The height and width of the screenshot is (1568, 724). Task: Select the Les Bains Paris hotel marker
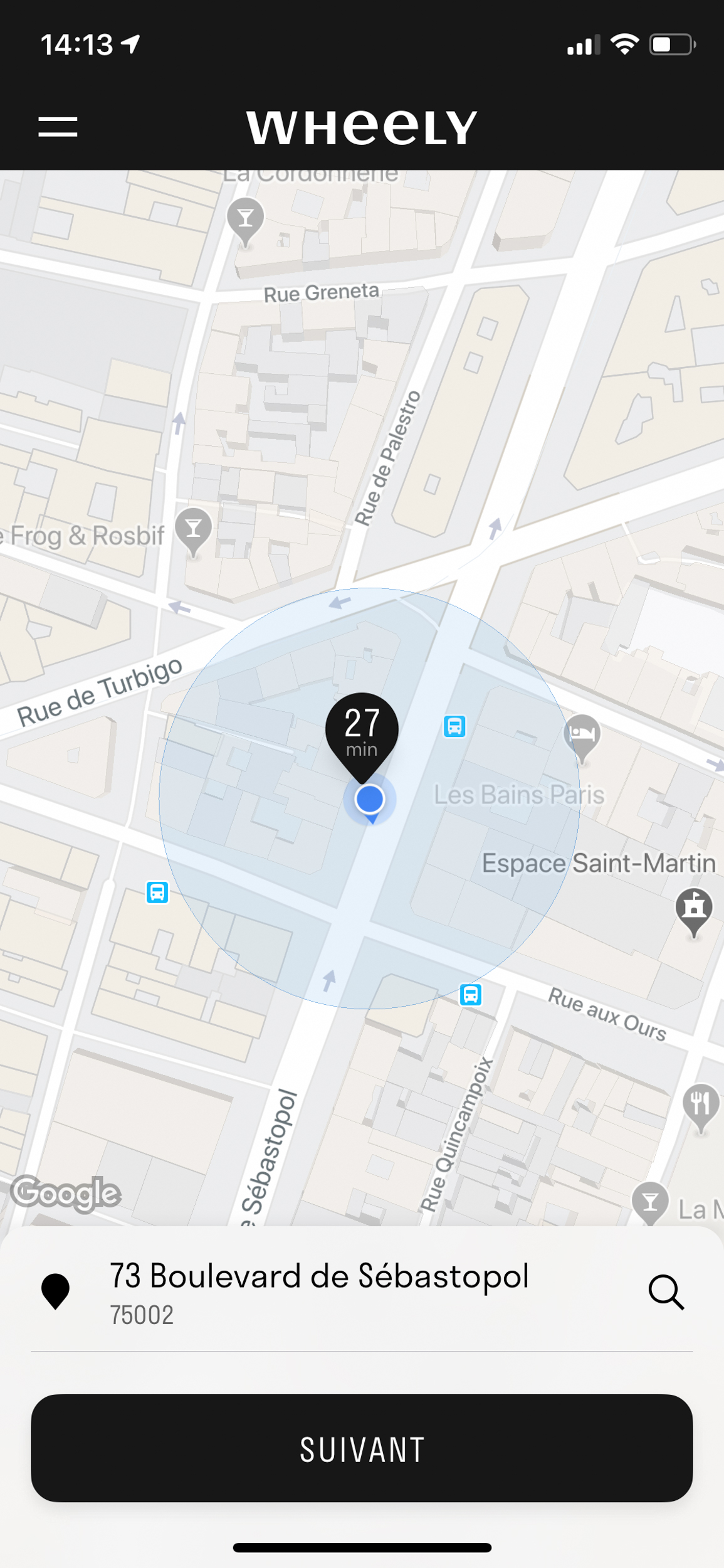coord(582,734)
